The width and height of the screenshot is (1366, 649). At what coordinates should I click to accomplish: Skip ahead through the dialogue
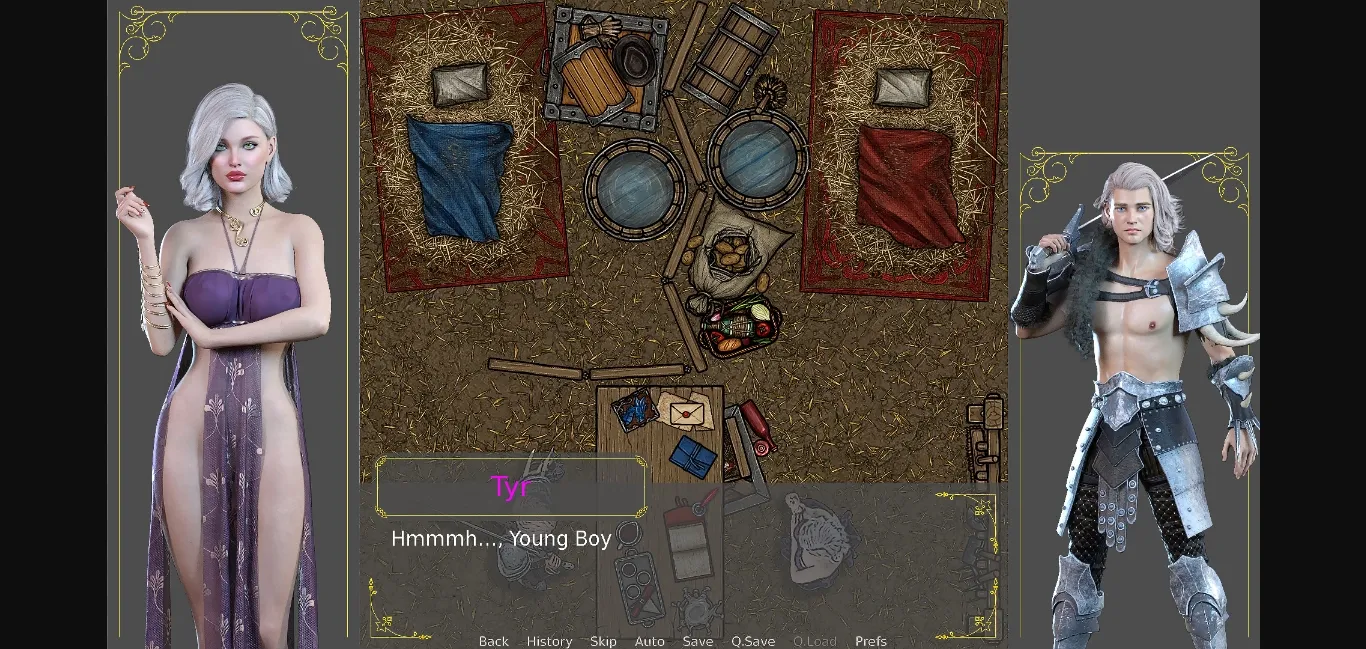603,641
